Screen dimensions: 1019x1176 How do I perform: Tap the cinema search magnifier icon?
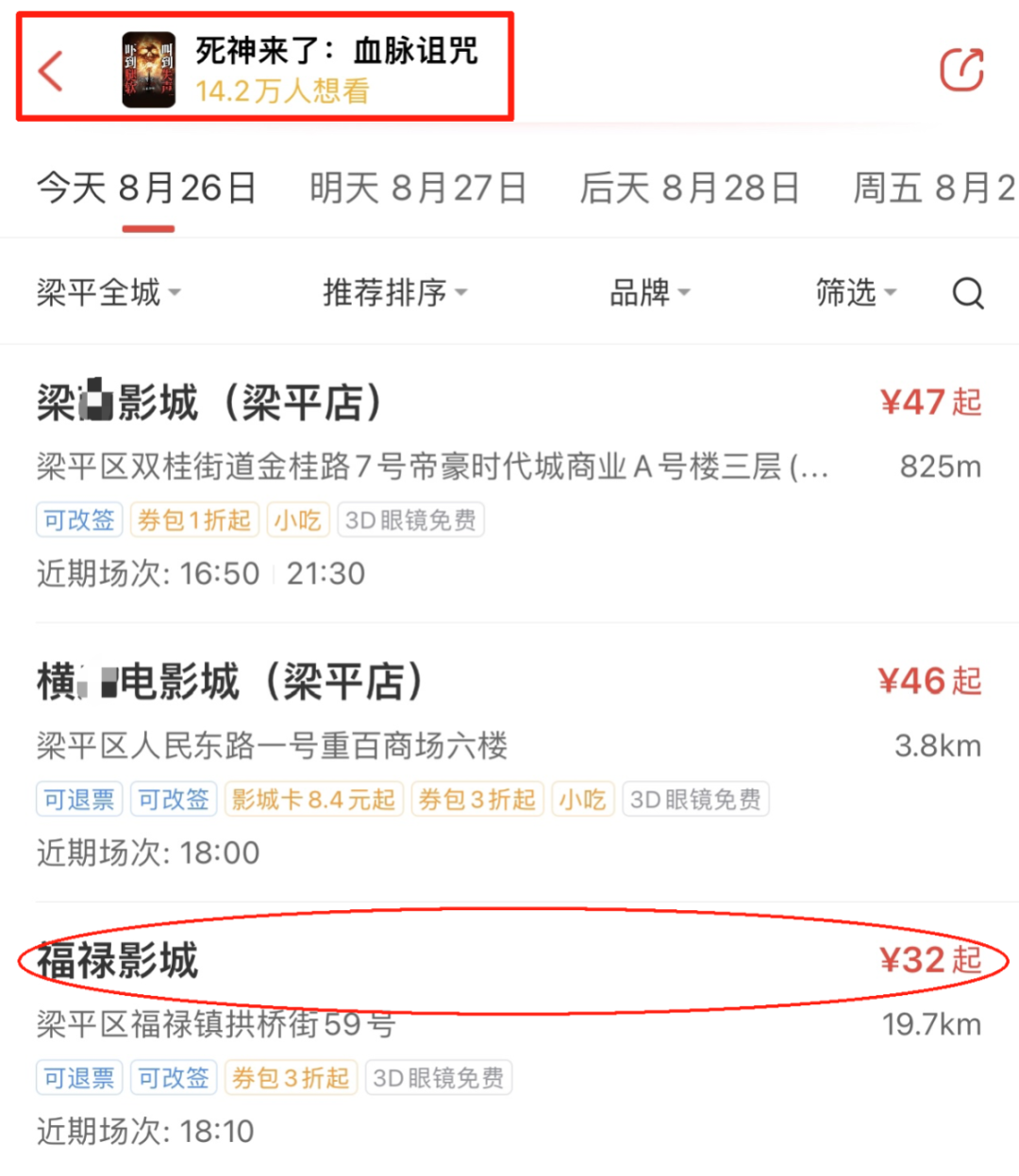(x=968, y=293)
